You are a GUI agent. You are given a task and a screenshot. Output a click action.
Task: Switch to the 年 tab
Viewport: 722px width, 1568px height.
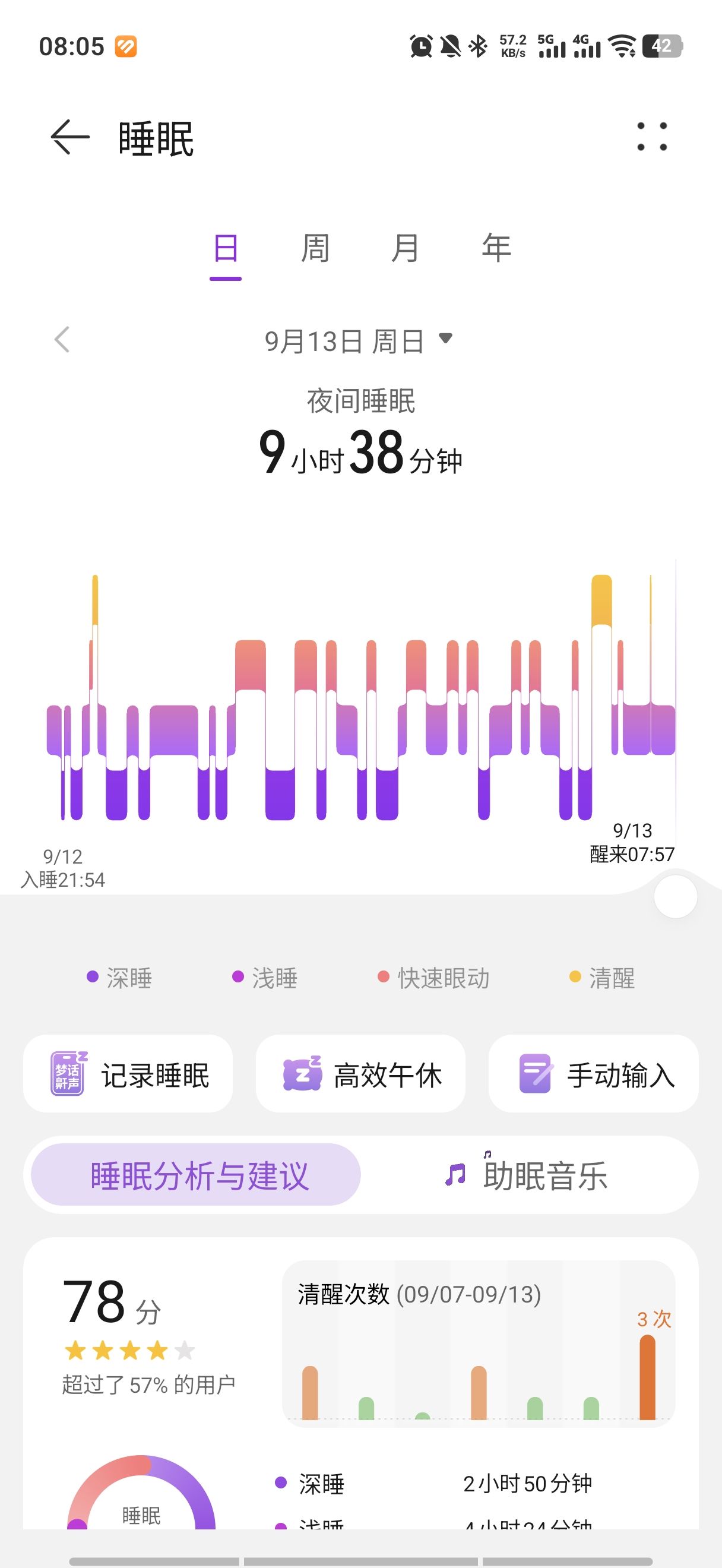[496, 249]
